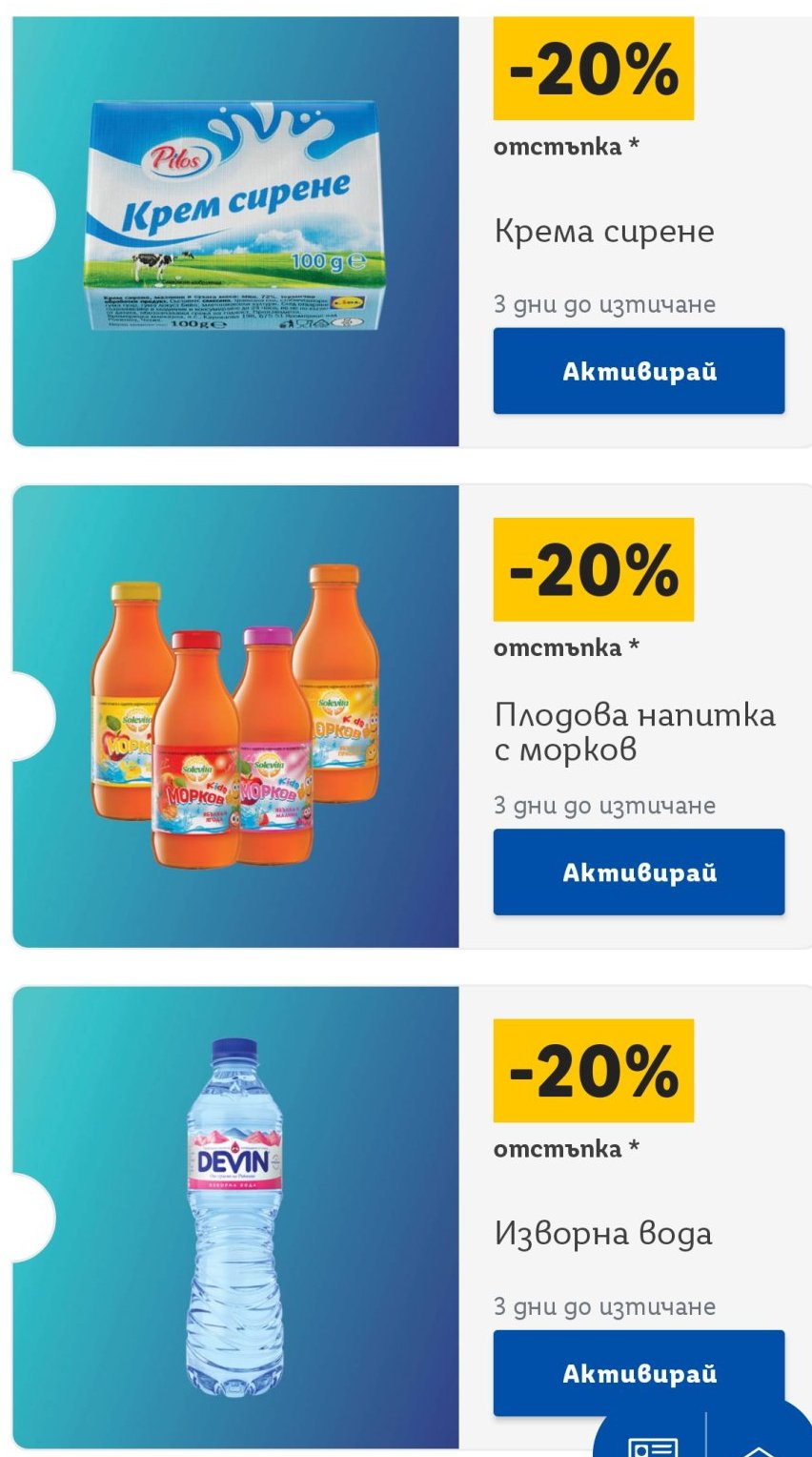Activate the Крема сирене coupon
This screenshot has height=1457, width=812.
[639, 371]
